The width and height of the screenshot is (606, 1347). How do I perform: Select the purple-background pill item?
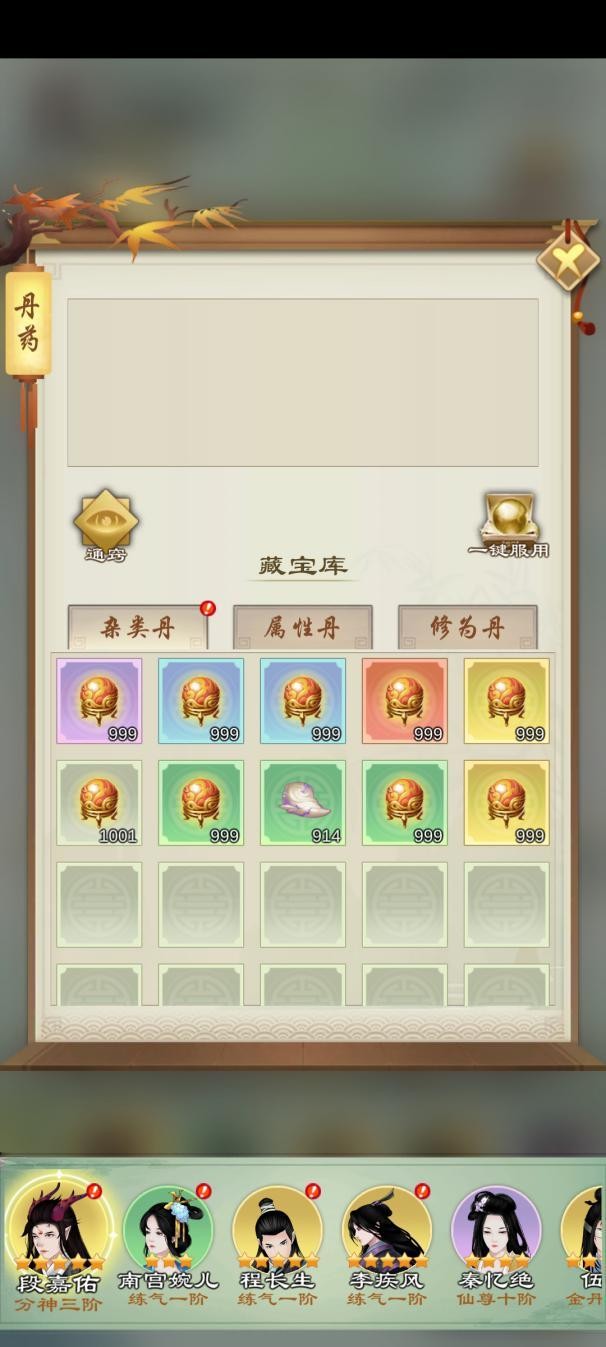coord(99,701)
